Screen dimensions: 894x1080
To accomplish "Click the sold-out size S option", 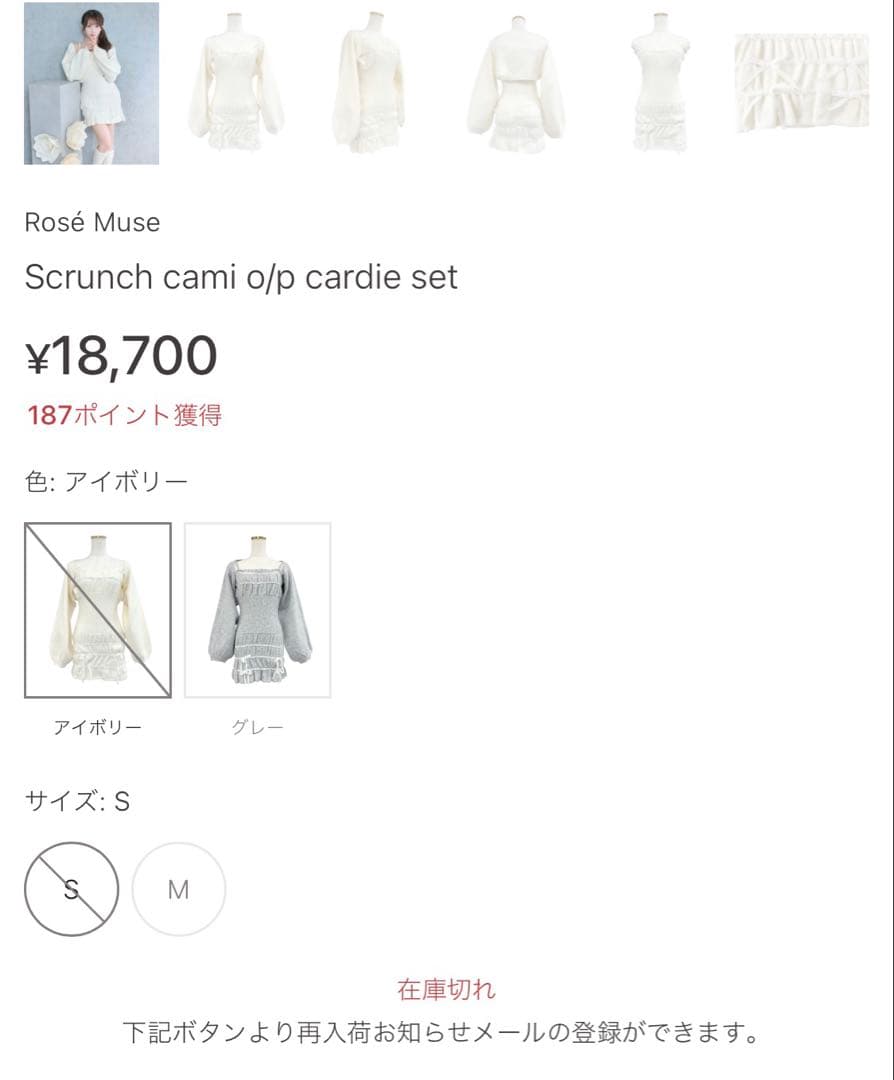I will click(70, 888).
